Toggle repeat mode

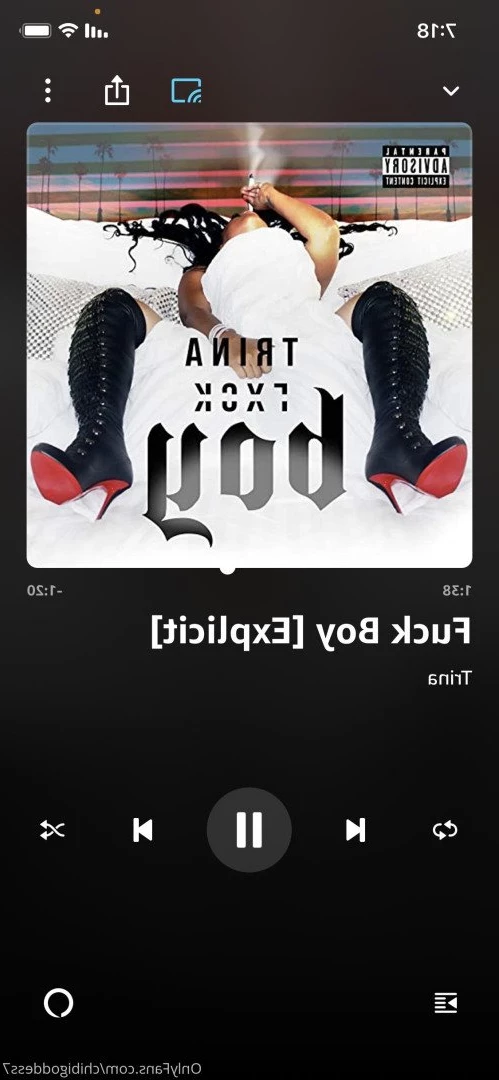pyautogui.click(x=445, y=830)
